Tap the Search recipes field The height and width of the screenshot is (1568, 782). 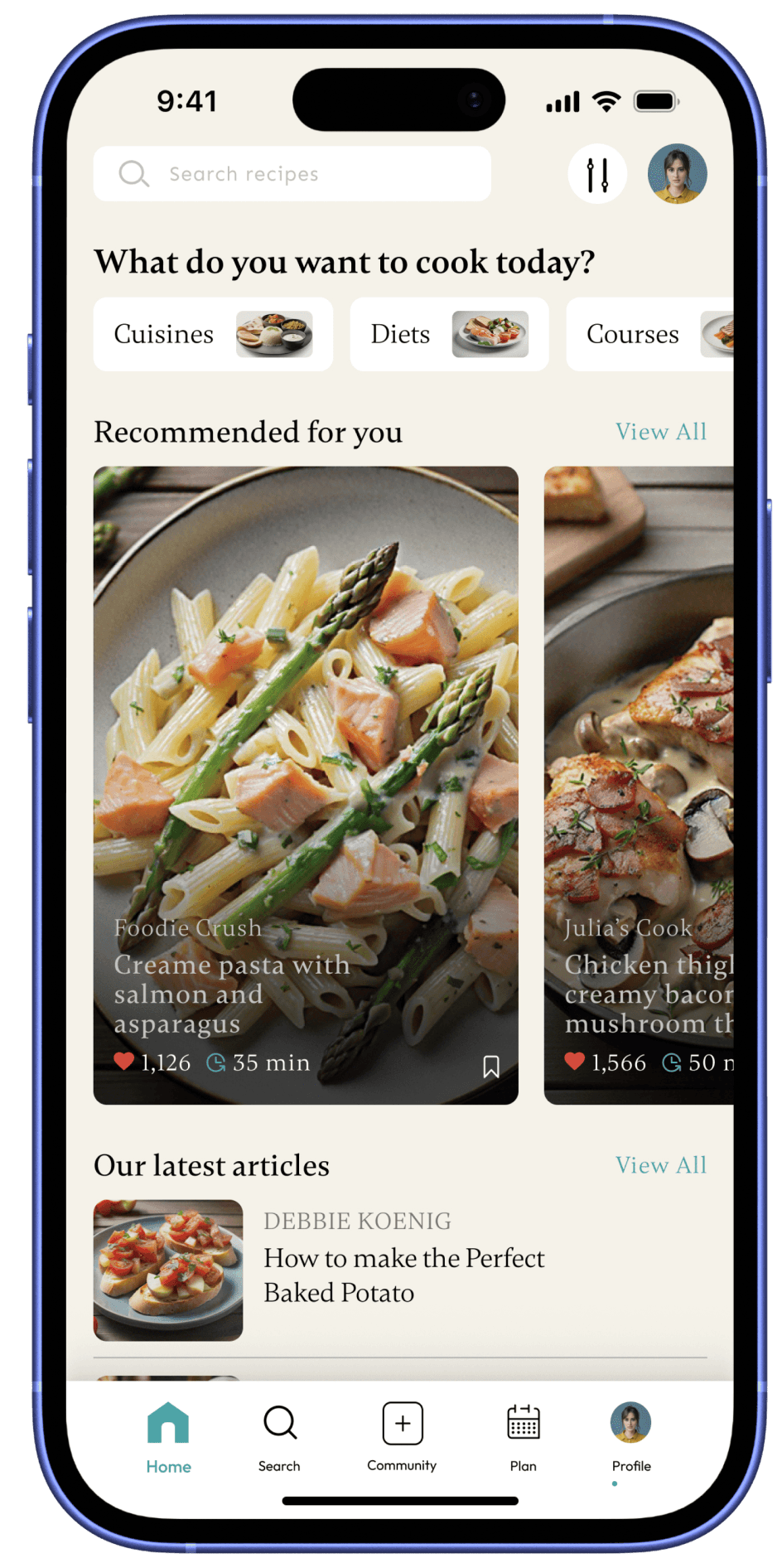292,174
